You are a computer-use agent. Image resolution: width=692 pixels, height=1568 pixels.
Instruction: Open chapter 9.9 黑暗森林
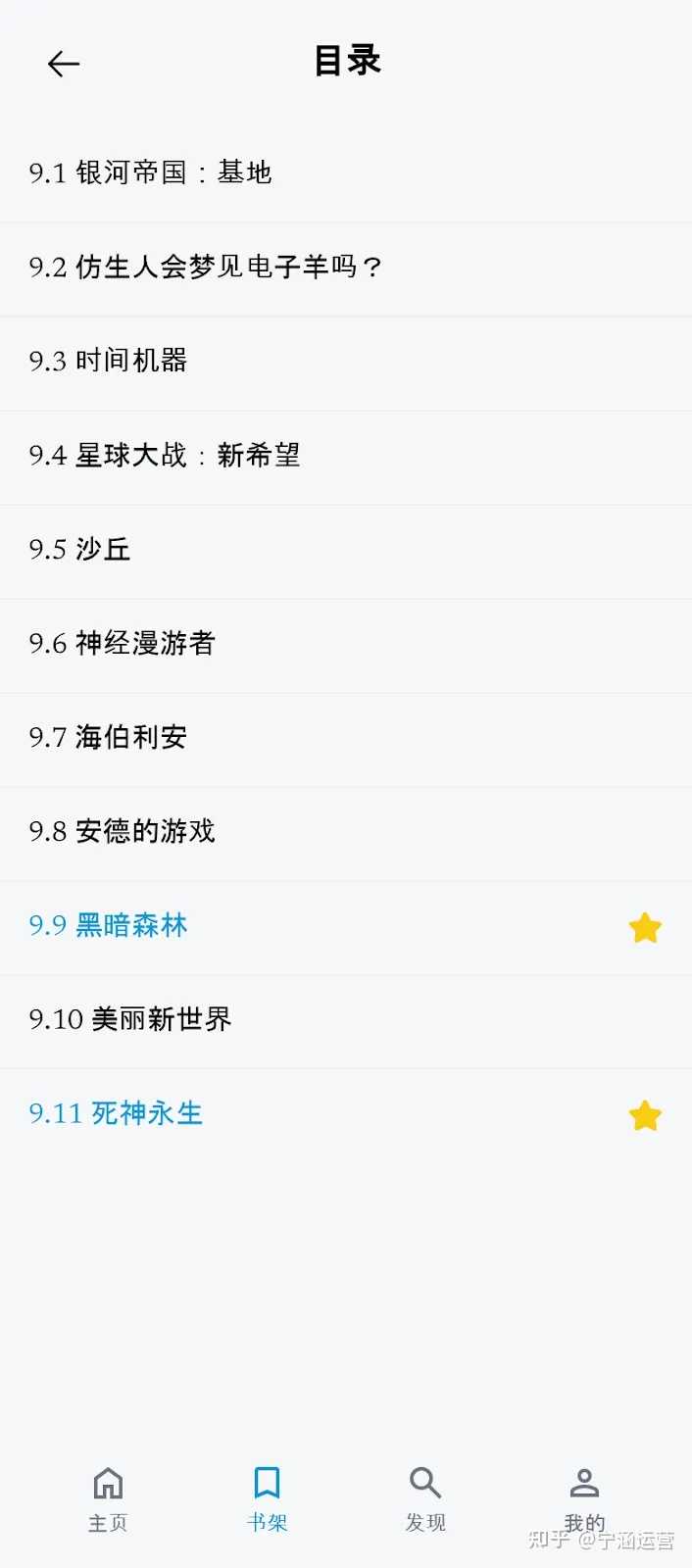tap(108, 925)
